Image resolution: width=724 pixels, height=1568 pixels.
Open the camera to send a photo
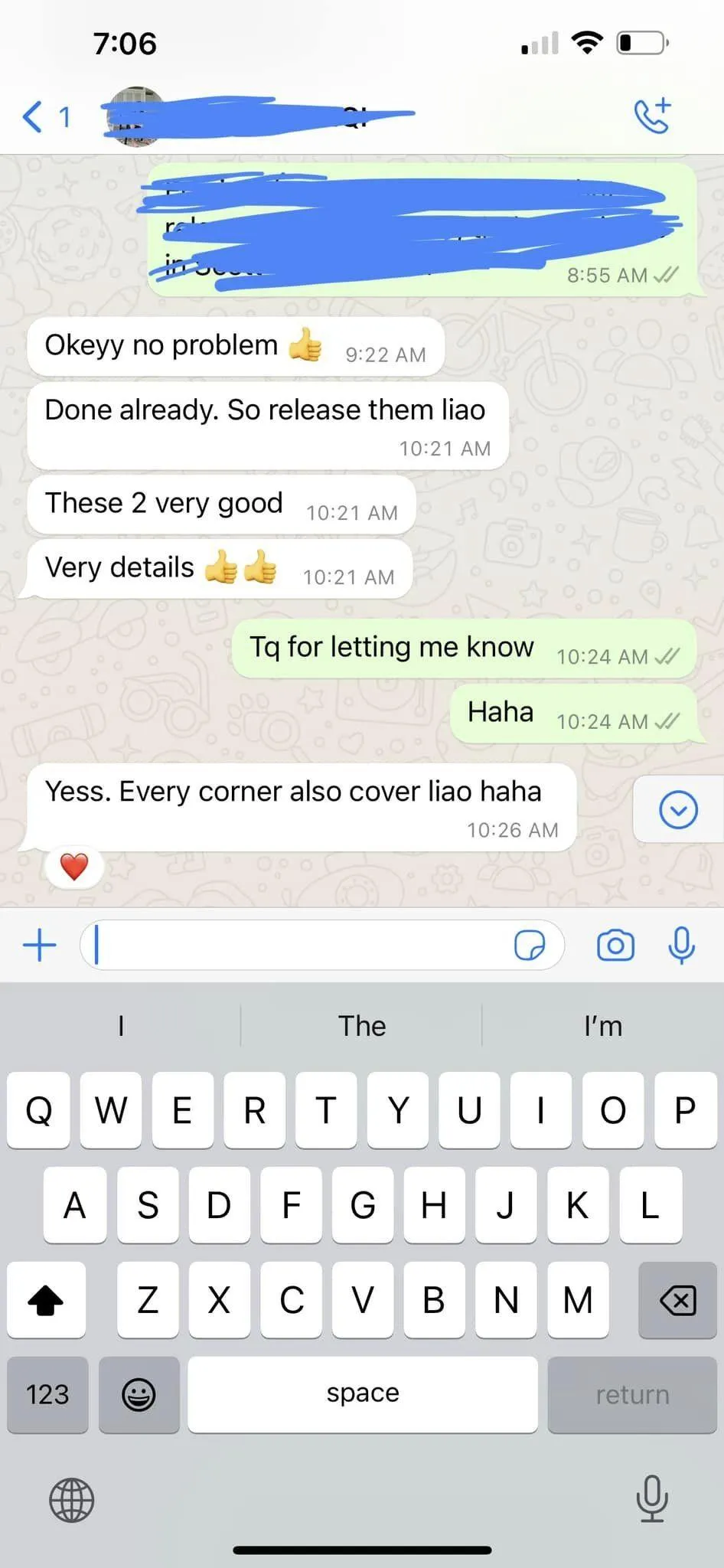point(615,945)
